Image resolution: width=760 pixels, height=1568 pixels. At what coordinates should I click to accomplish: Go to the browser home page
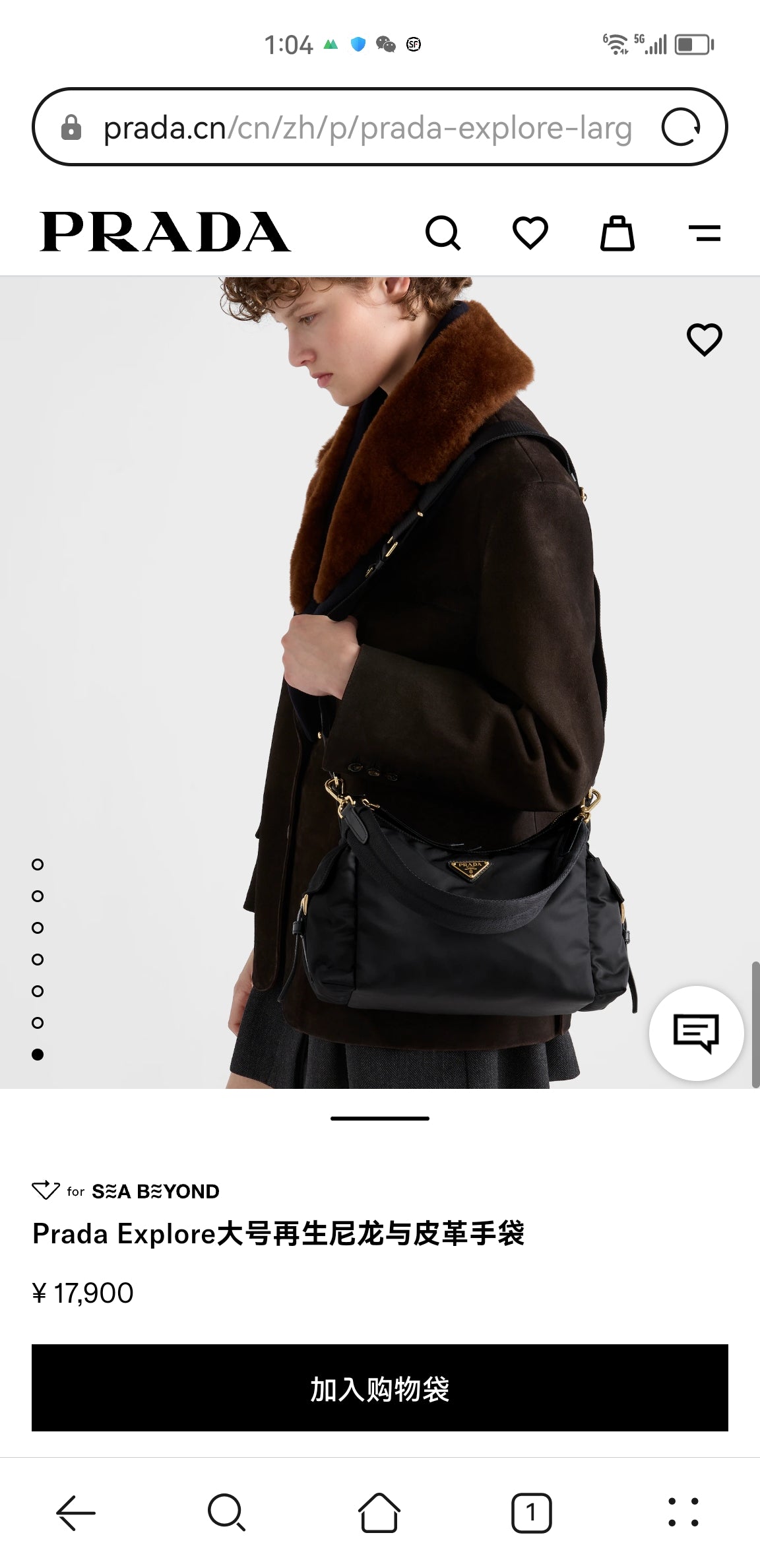pyautogui.click(x=379, y=1512)
